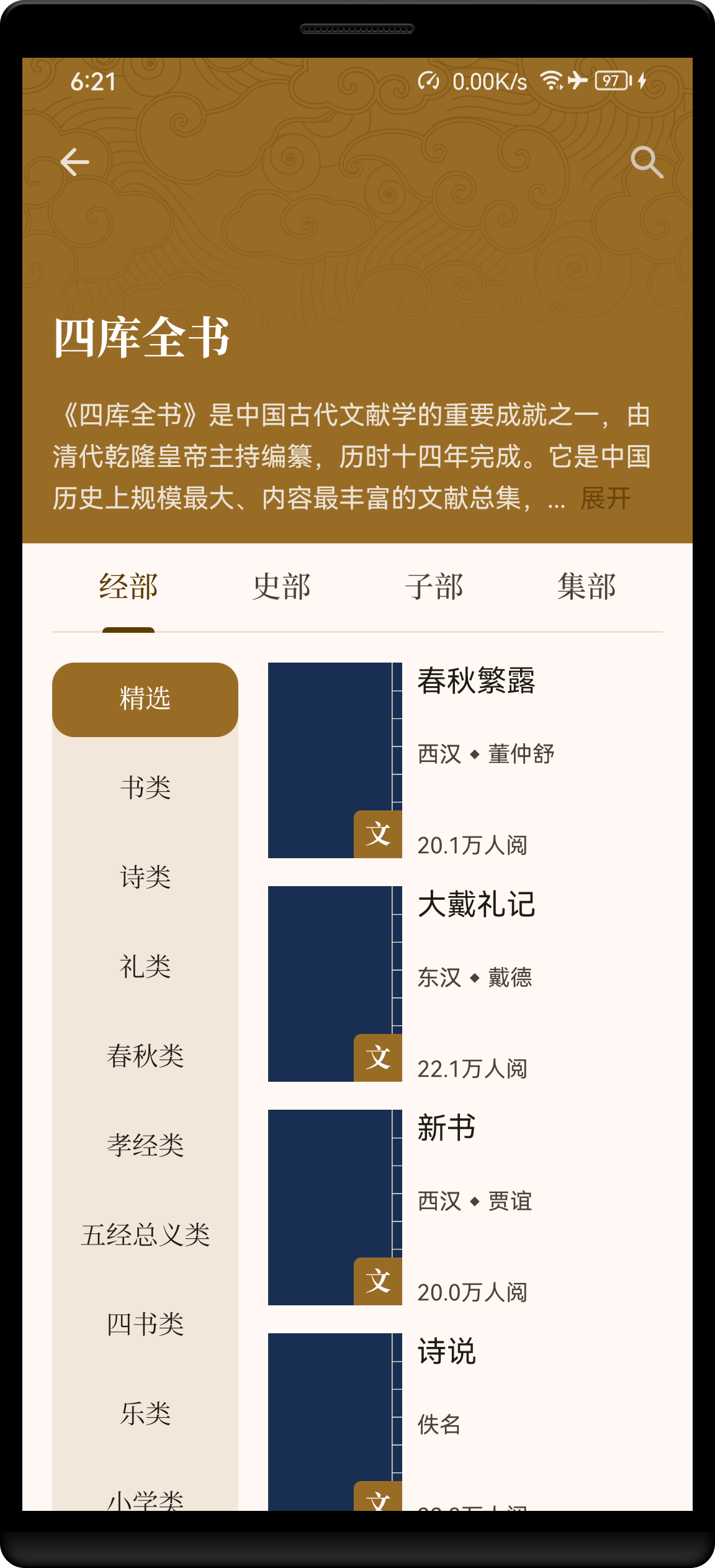Viewport: 715px width, 1568px height.
Task: Switch to the 史部 tab
Action: [x=281, y=587]
